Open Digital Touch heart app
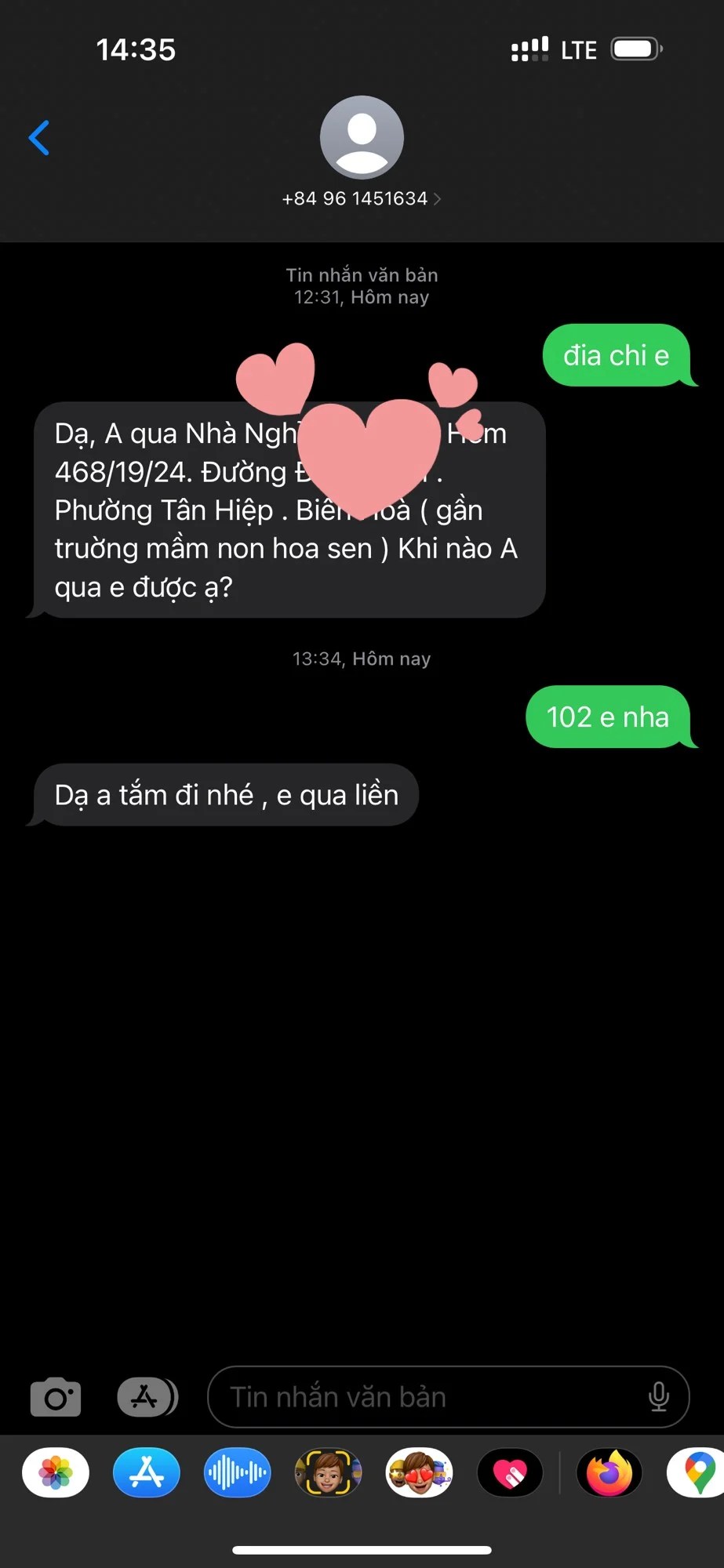Image resolution: width=724 pixels, height=1568 pixels. (x=511, y=1472)
